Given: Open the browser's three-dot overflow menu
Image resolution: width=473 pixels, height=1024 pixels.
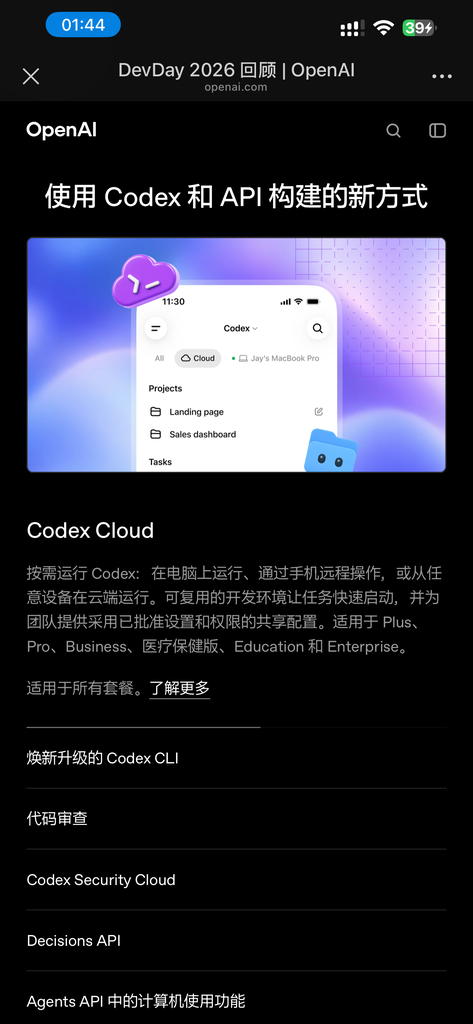Looking at the screenshot, I should pos(442,76).
